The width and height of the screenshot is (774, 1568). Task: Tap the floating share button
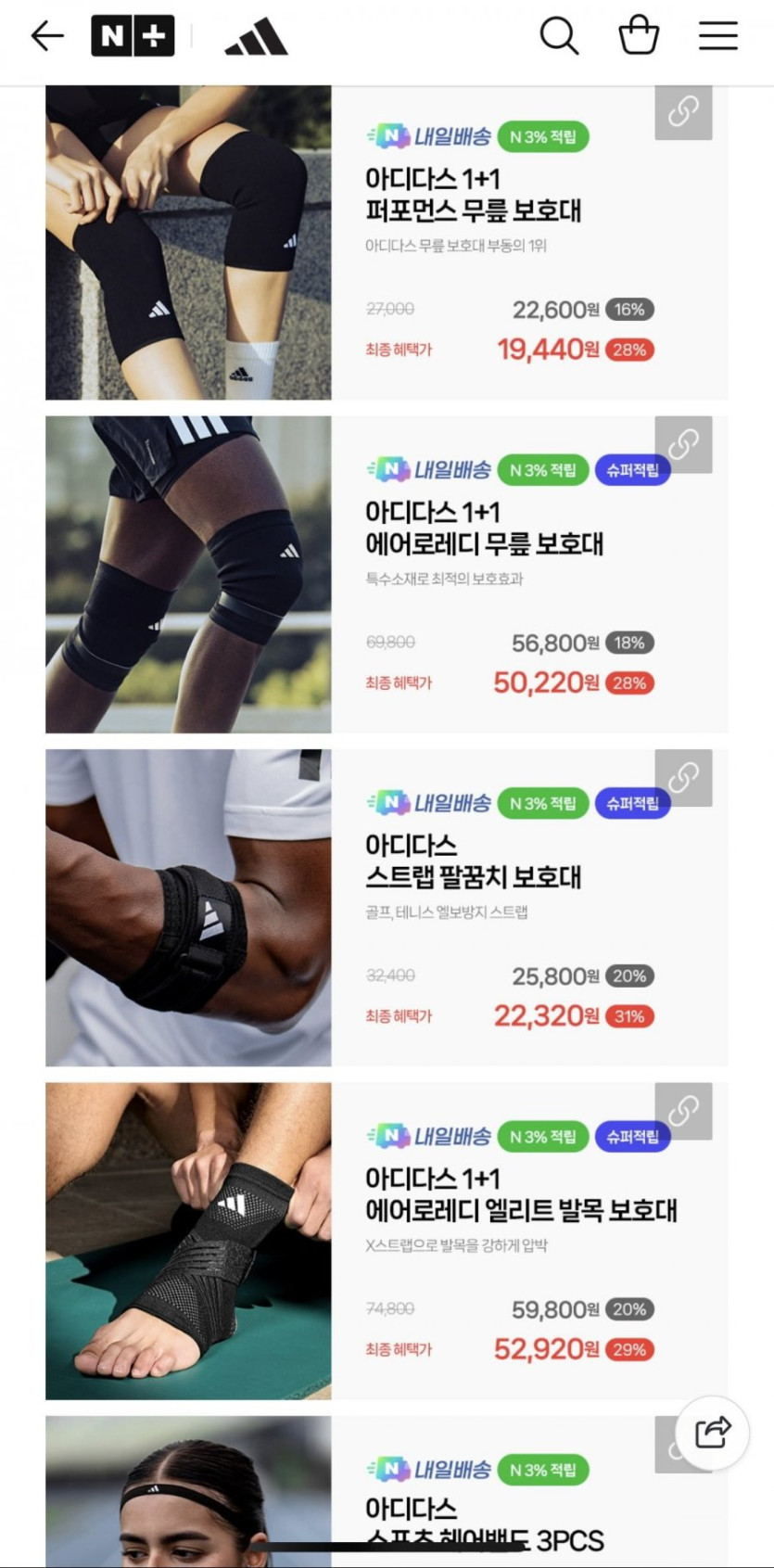(x=712, y=1433)
